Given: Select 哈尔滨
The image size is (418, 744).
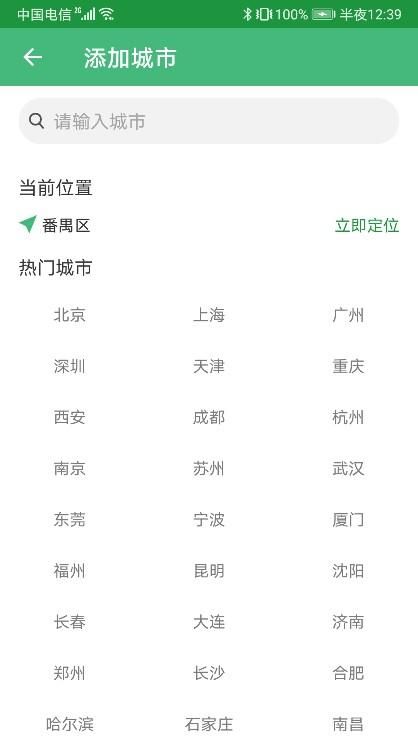Looking at the screenshot, I should tap(70, 724).
